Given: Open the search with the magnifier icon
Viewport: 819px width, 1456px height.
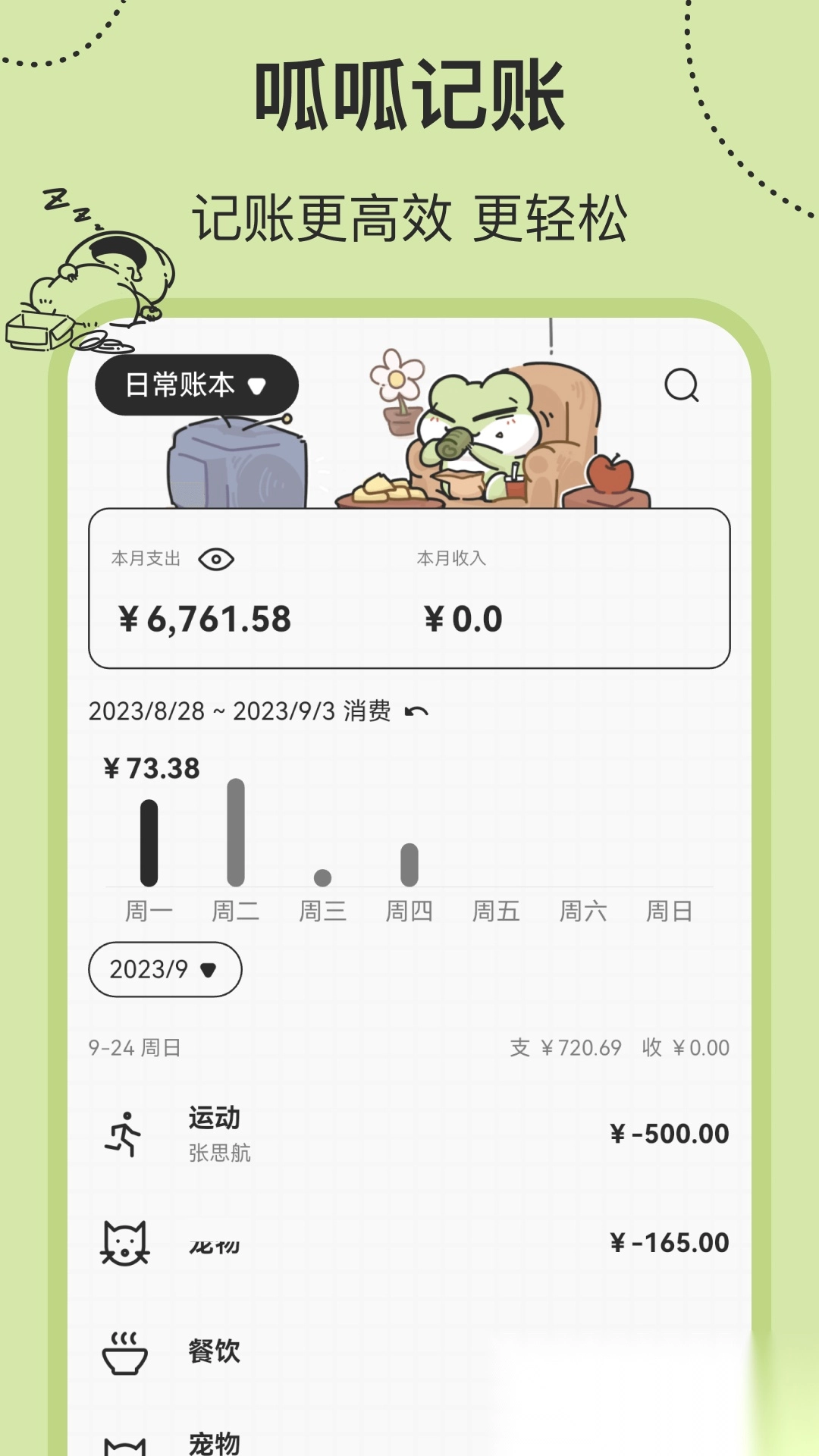Looking at the screenshot, I should click(682, 387).
